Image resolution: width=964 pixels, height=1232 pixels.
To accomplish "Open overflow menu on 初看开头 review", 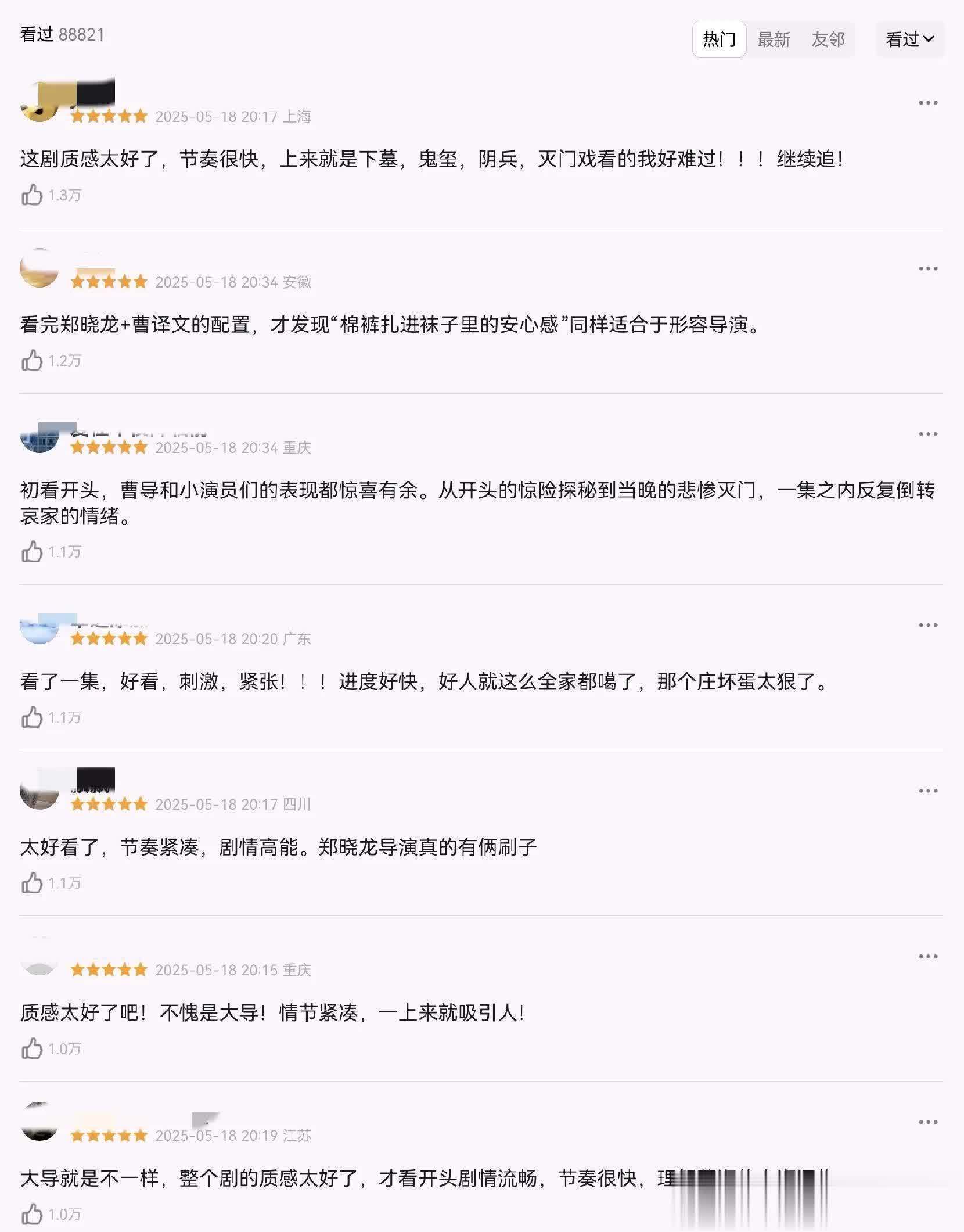I will 927,434.
